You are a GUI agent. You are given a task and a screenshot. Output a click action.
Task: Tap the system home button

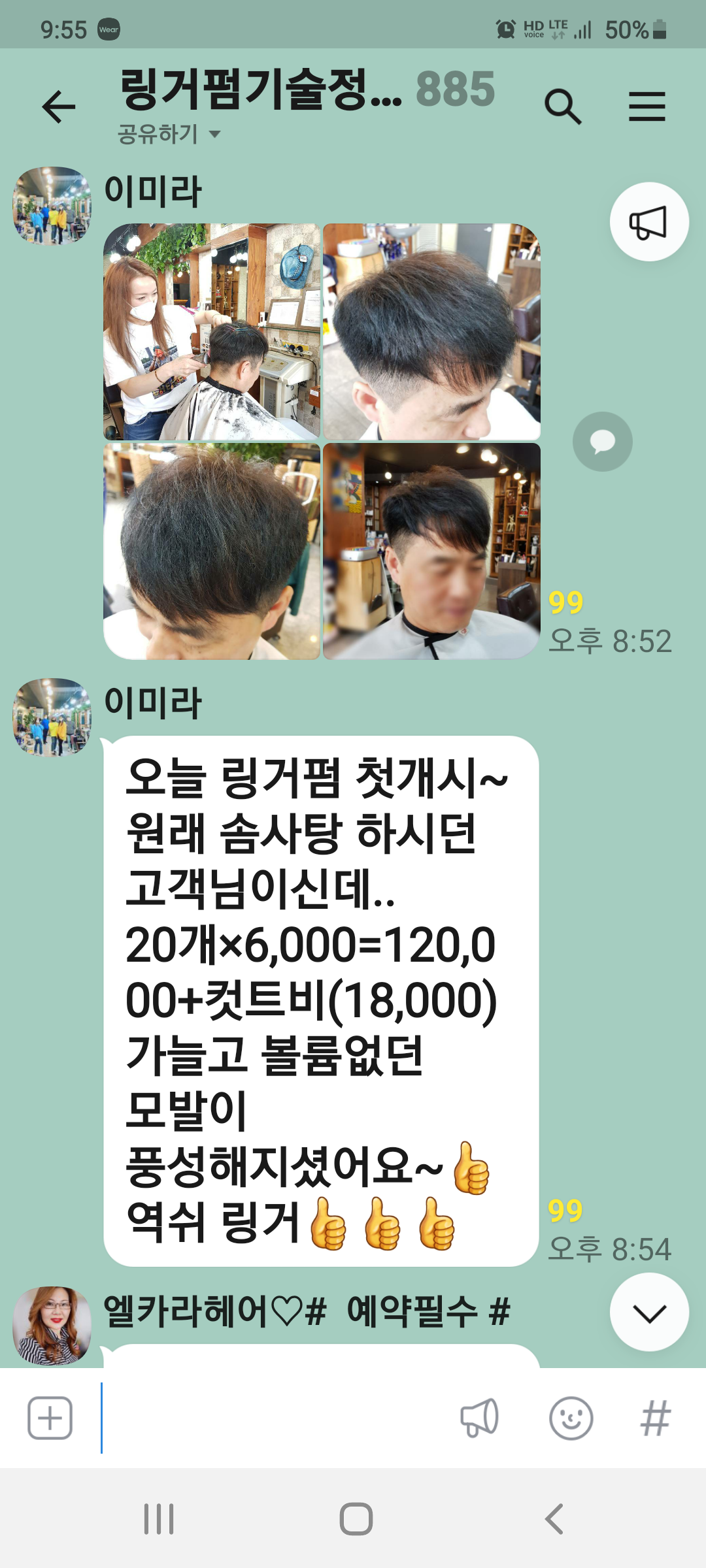point(356,1519)
